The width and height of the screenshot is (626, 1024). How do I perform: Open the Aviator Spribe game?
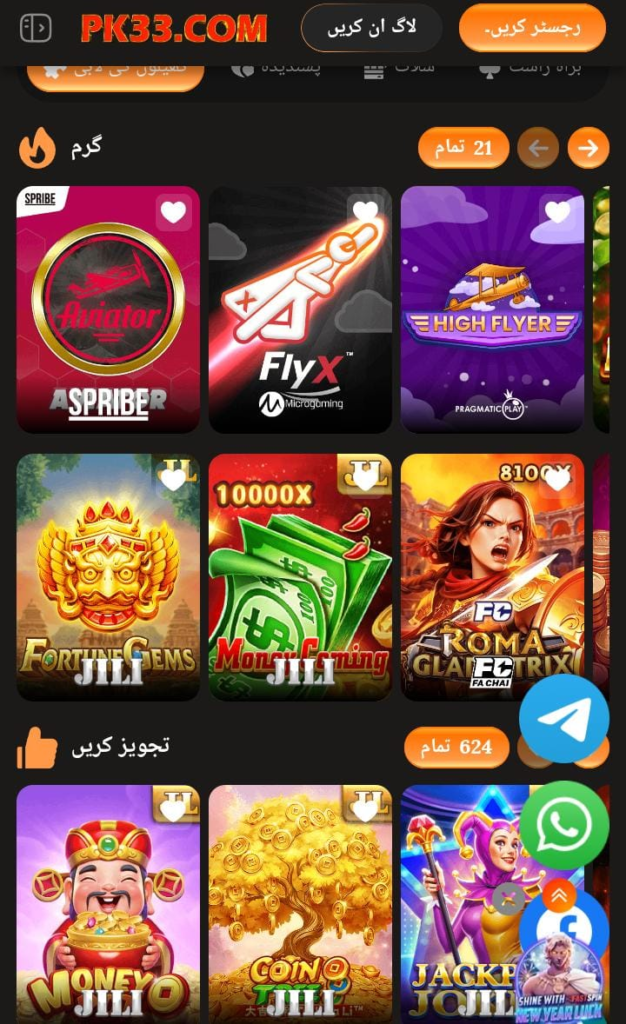point(108,310)
